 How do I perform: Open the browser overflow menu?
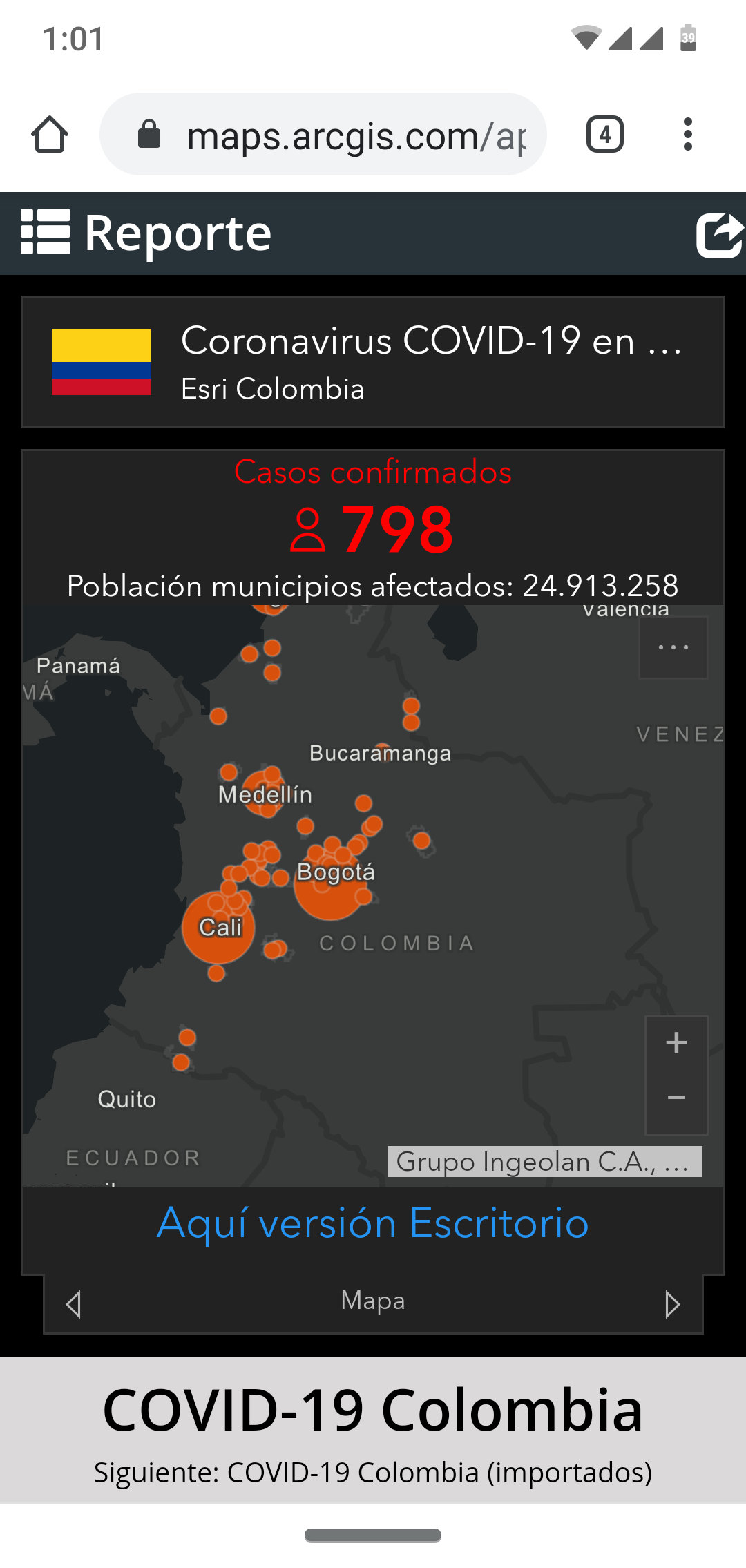coord(687,134)
